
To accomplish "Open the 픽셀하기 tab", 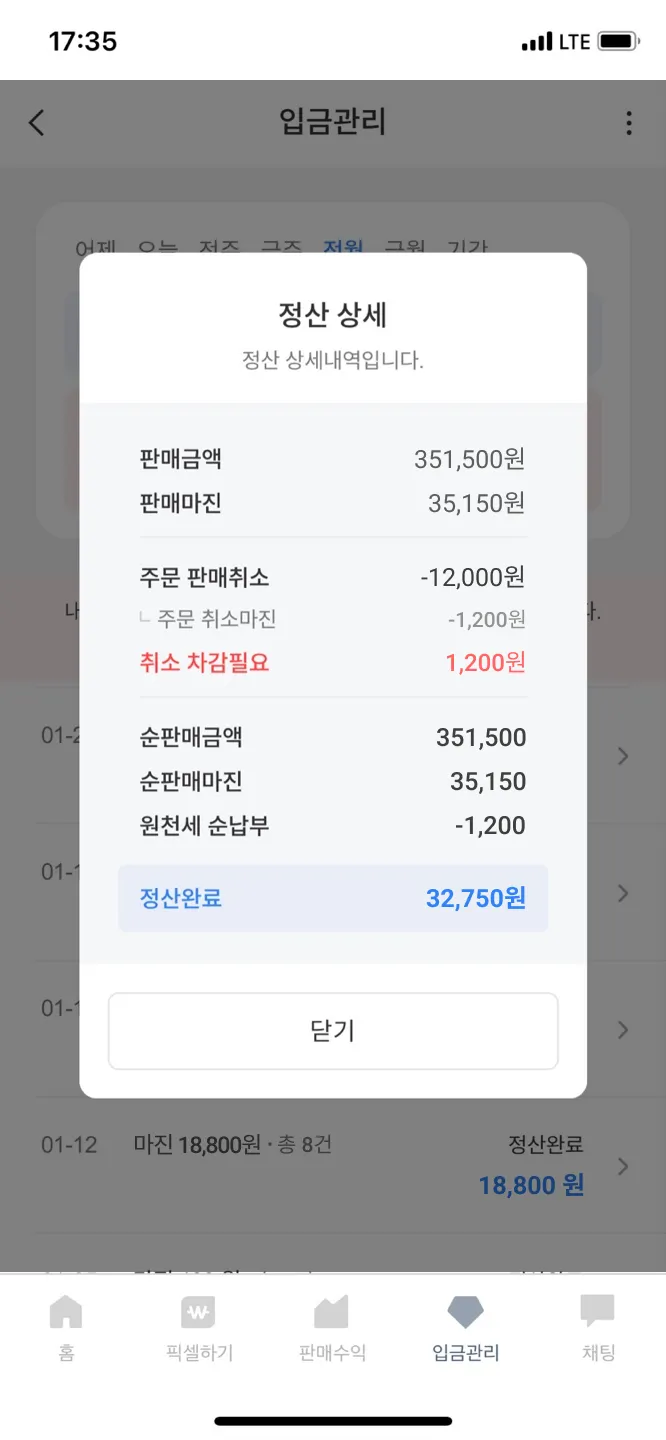I will [199, 1328].
